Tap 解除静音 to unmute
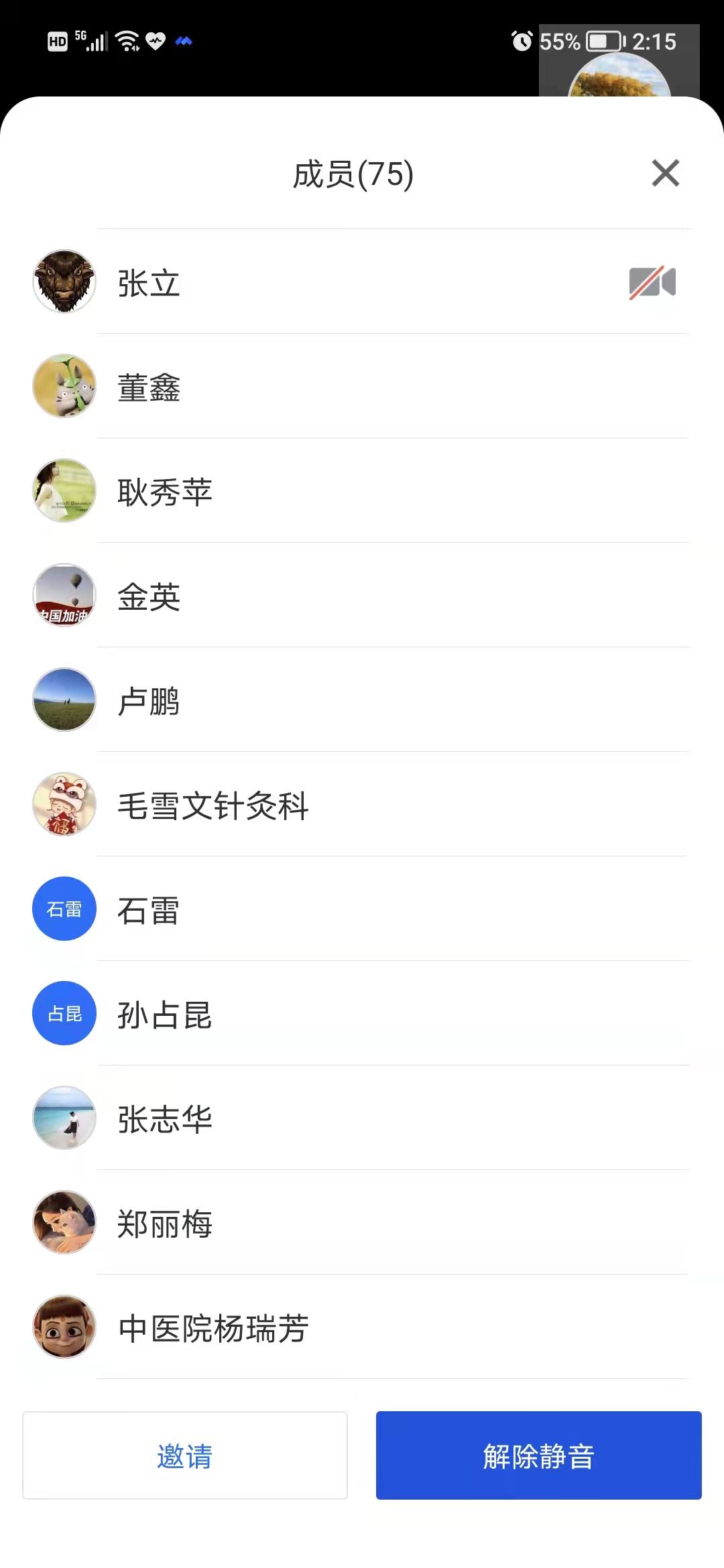This screenshot has width=724, height=1568. point(538,1455)
